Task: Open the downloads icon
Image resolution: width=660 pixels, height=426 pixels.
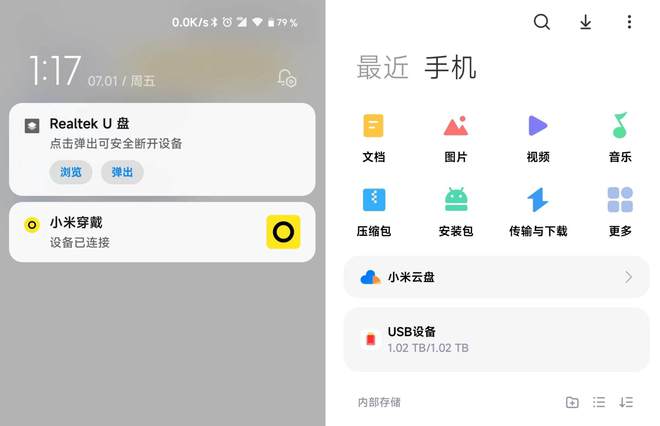Action: click(x=586, y=22)
